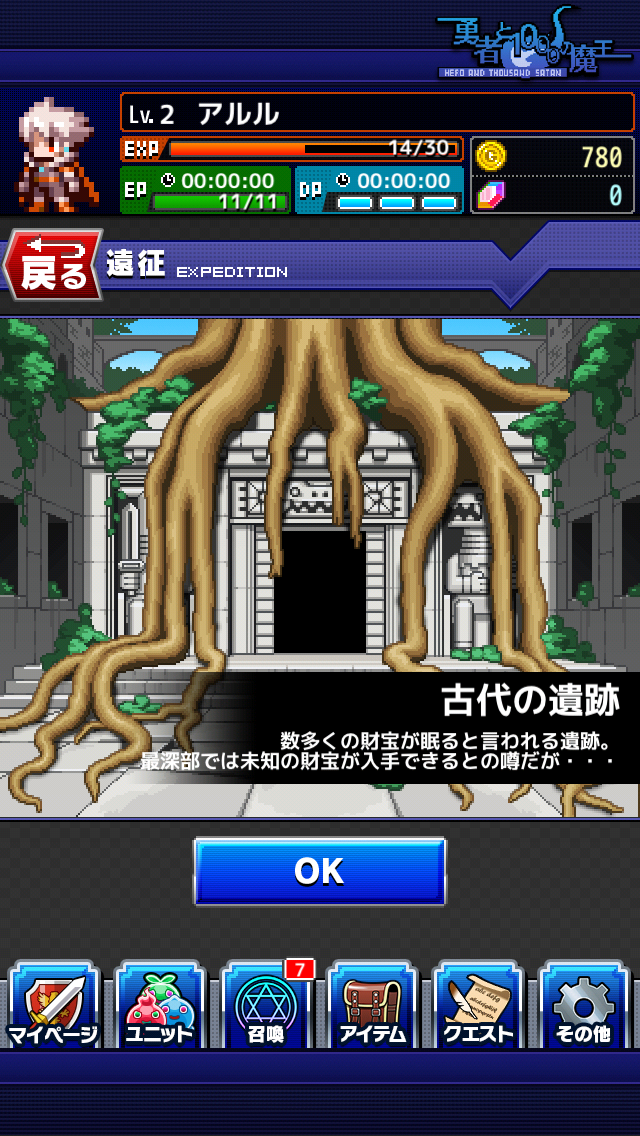Open the 召喚 summon tab
The image size is (640, 1136).
click(266, 1006)
